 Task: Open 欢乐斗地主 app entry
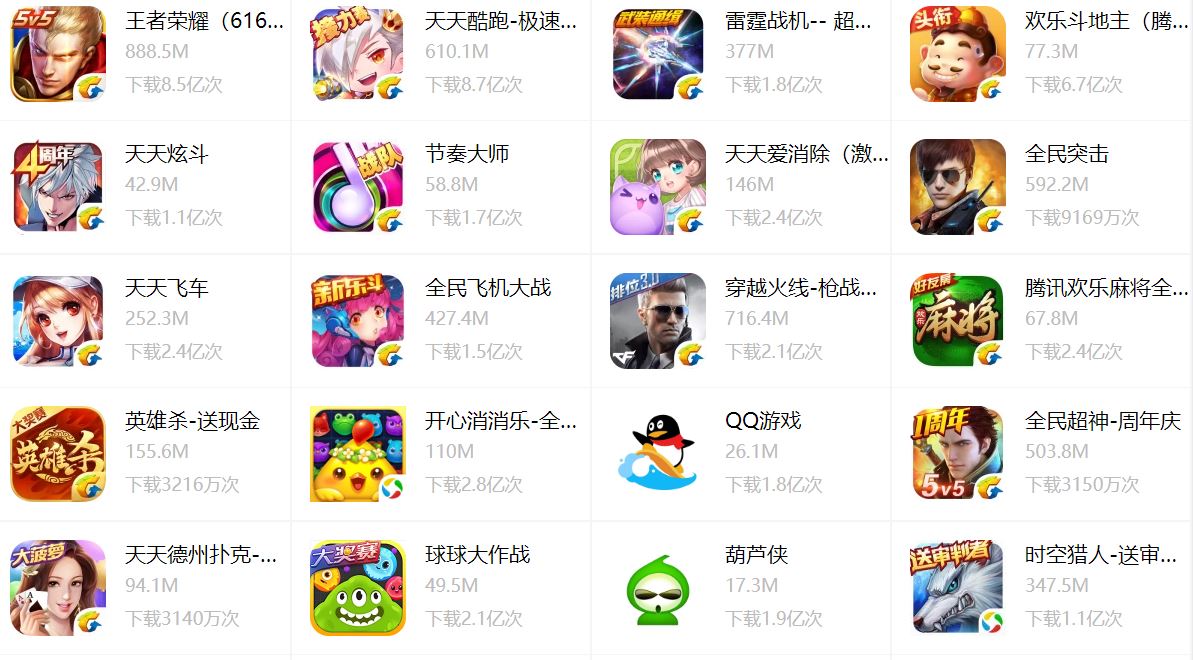958,54
